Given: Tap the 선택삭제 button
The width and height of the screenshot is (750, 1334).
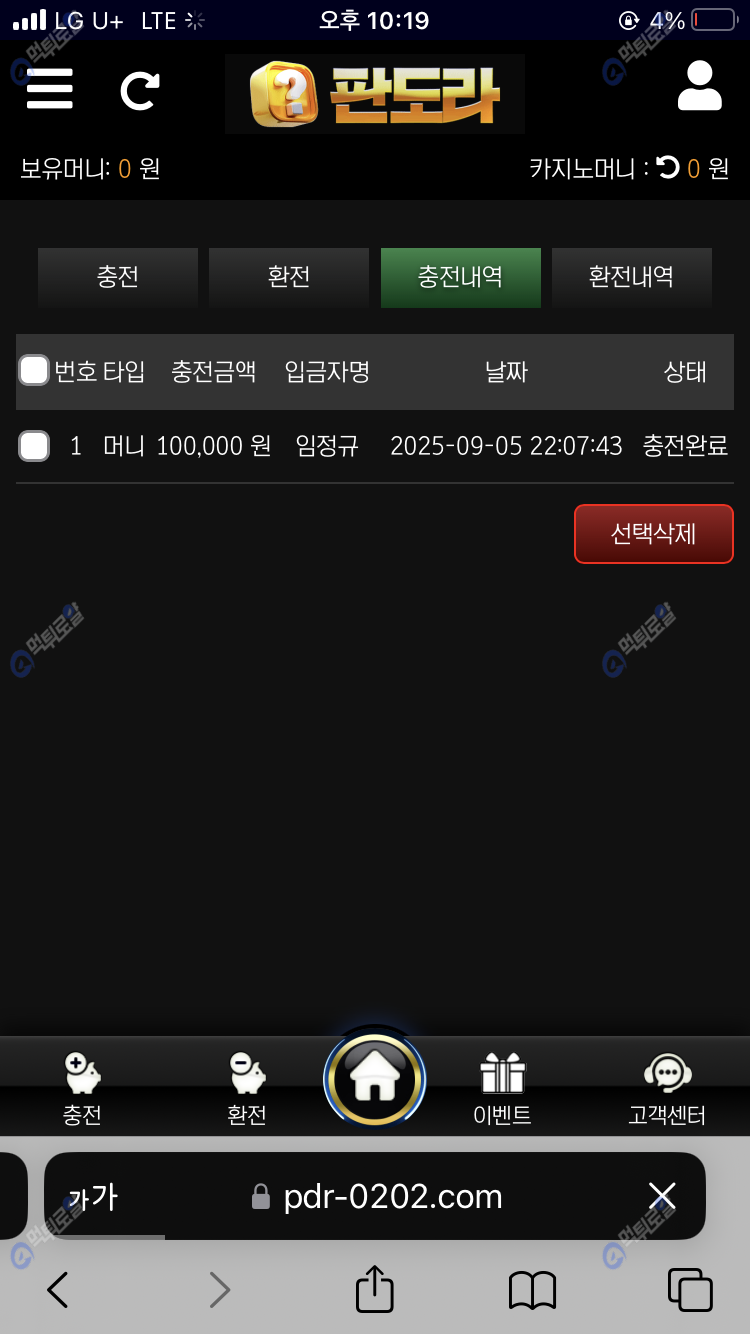Looking at the screenshot, I should tap(653, 534).
